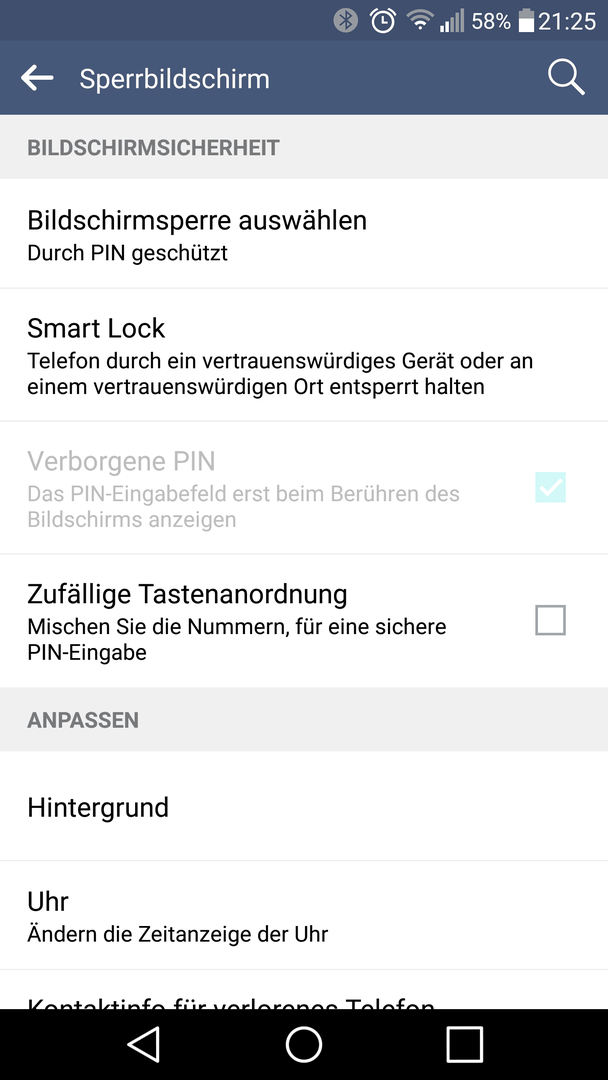Tap the system home button
The height and width of the screenshot is (1080, 608).
[304, 1045]
